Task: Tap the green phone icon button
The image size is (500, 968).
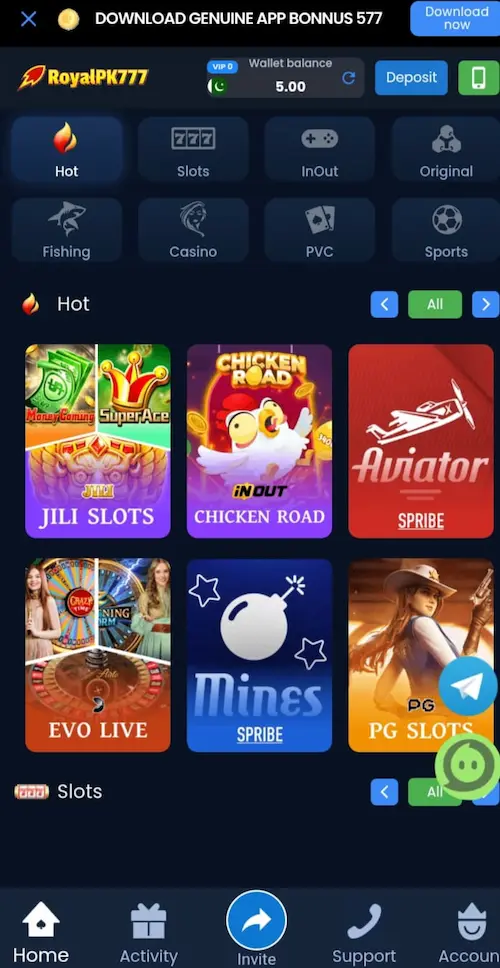Action: (x=478, y=78)
